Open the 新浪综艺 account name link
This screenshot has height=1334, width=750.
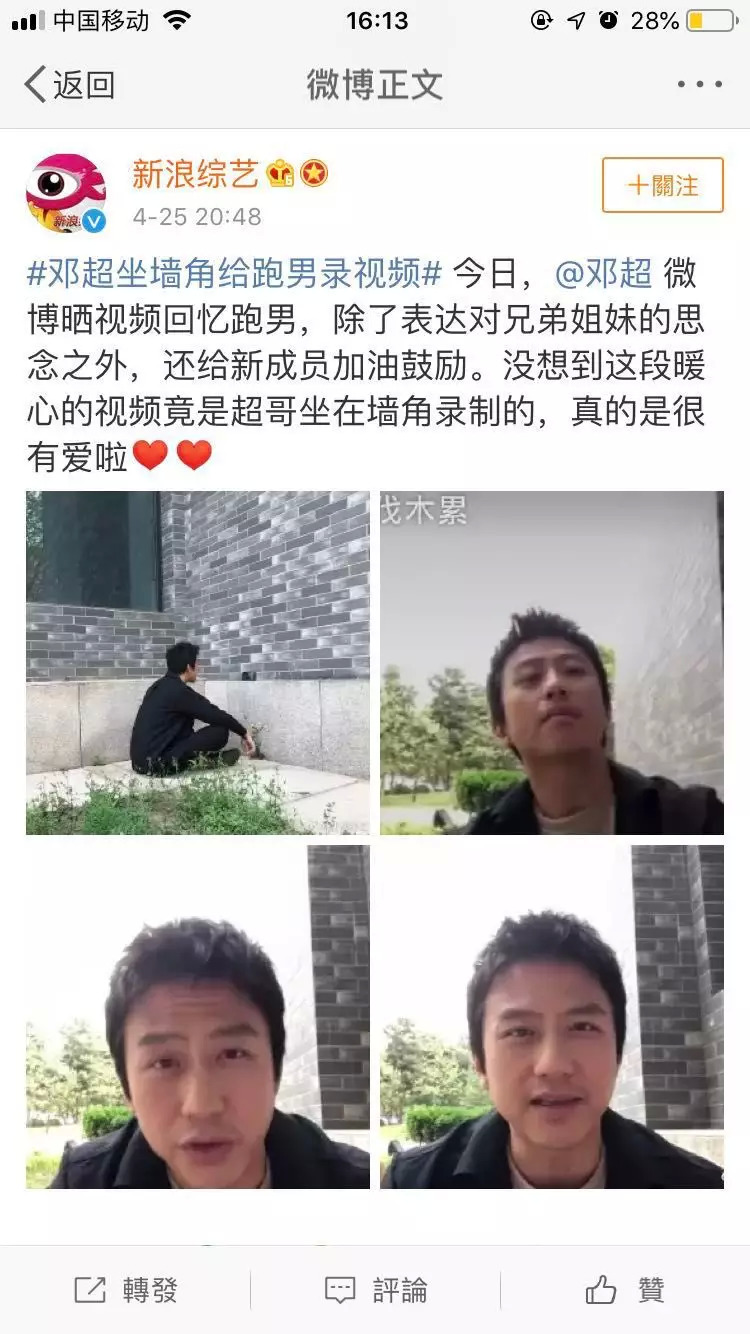[196, 174]
